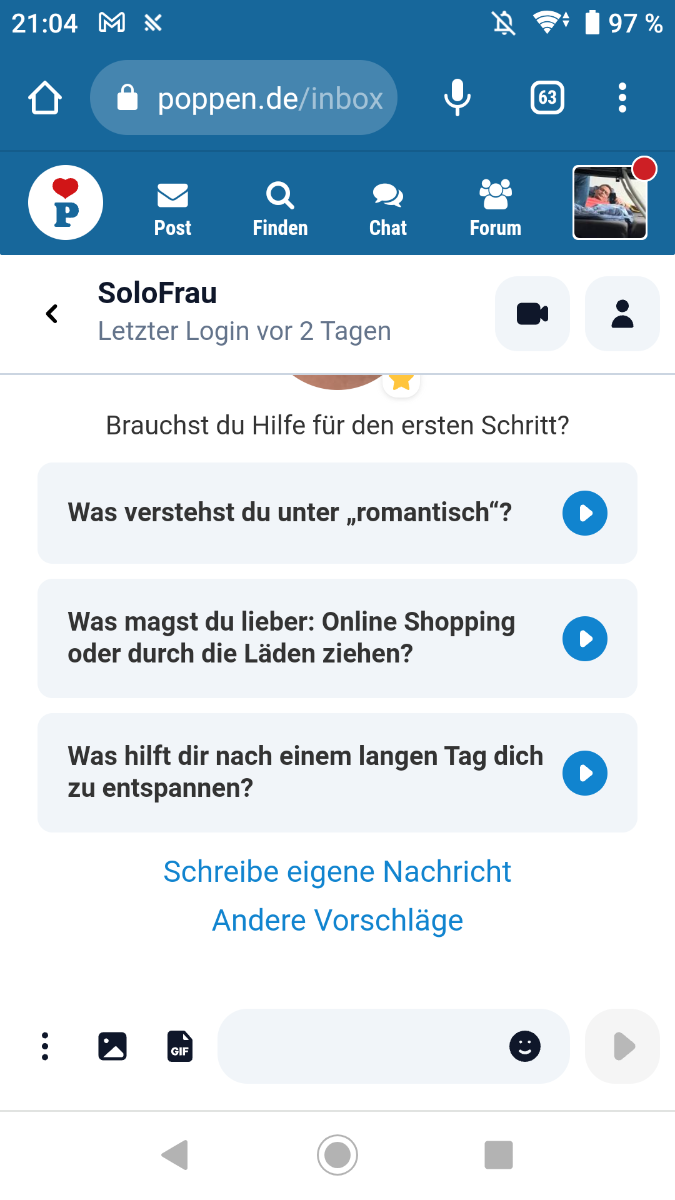Open the chat options three-dot menu
The height and width of the screenshot is (1200, 675).
tap(45, 1046)
